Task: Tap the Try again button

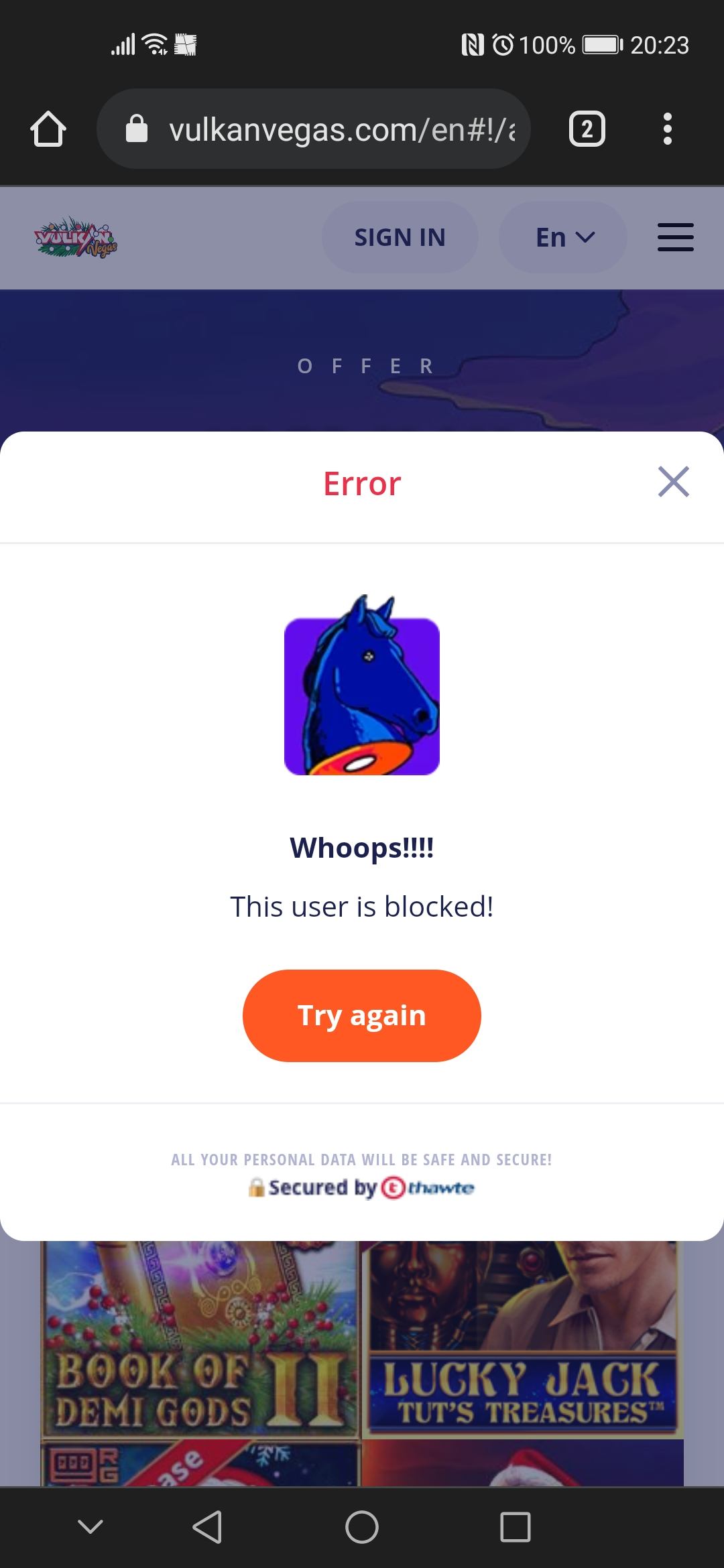Action: click(x=361, y=1015)
